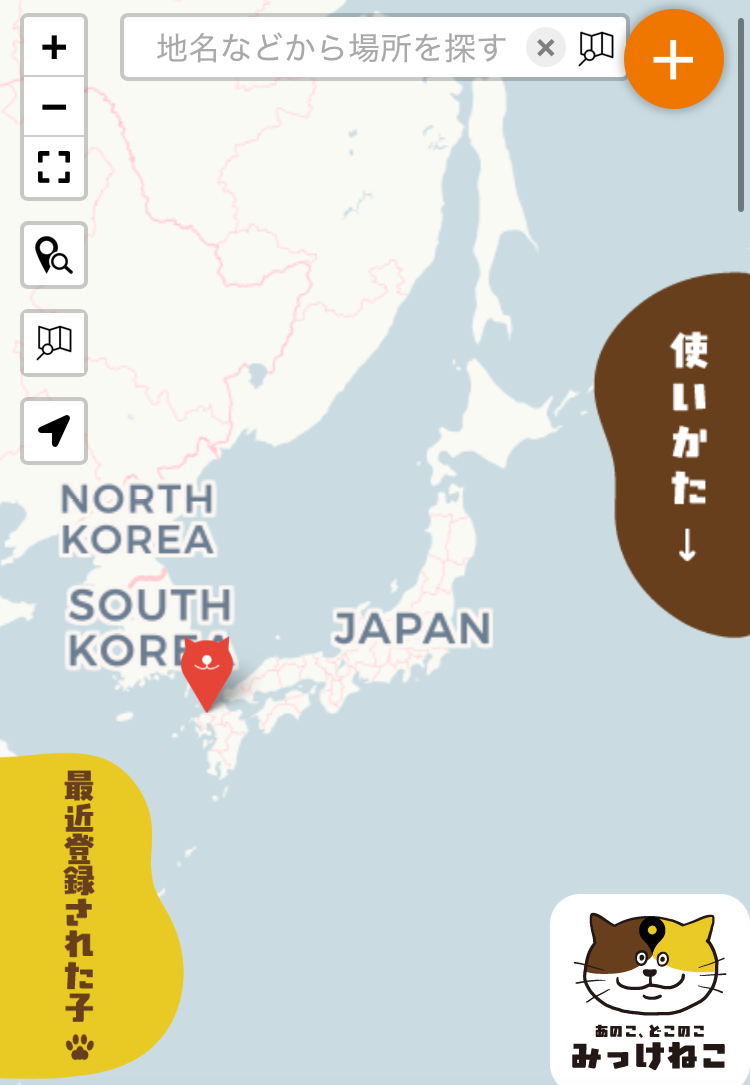
Task: Tap map search icon in search bar
Action: click(x=596, y=47)
